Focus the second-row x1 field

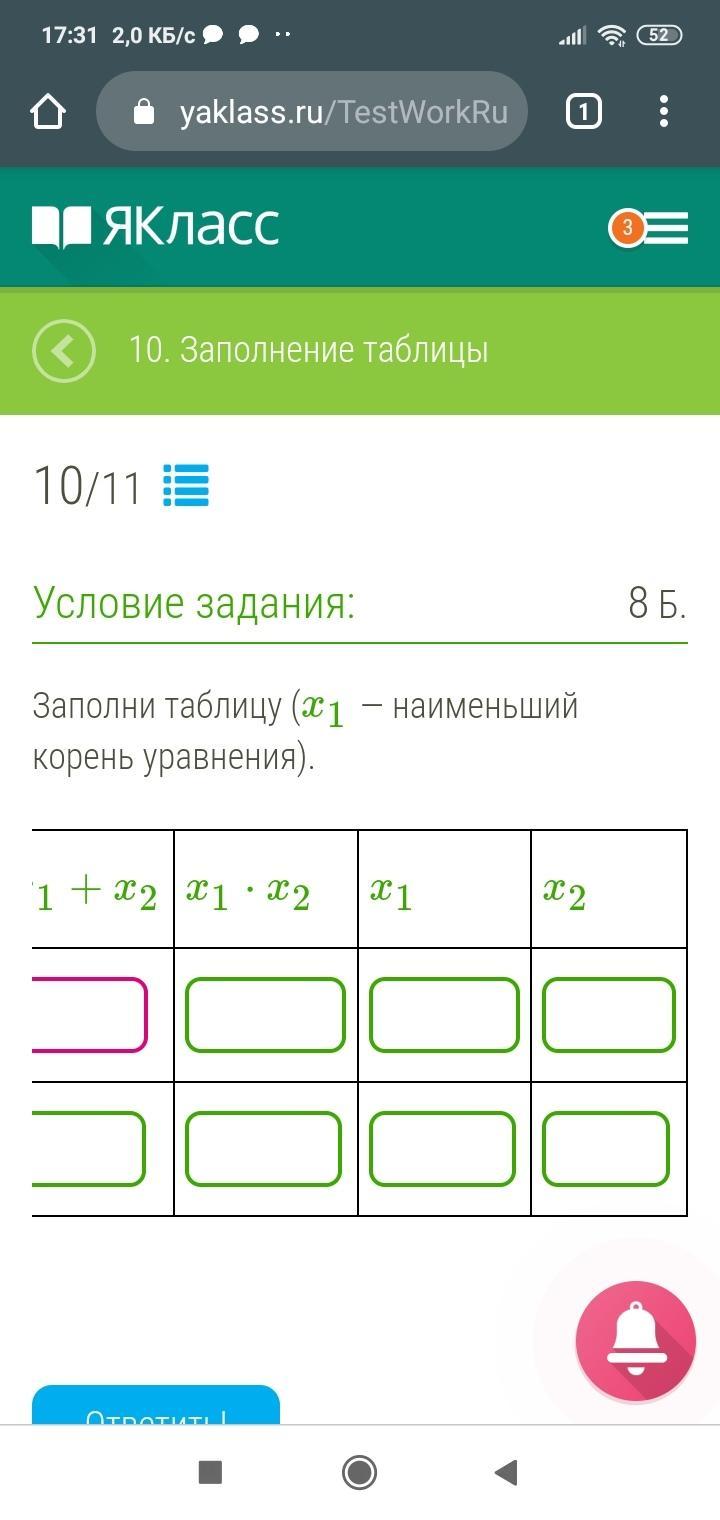click(x=442, y=1149)
